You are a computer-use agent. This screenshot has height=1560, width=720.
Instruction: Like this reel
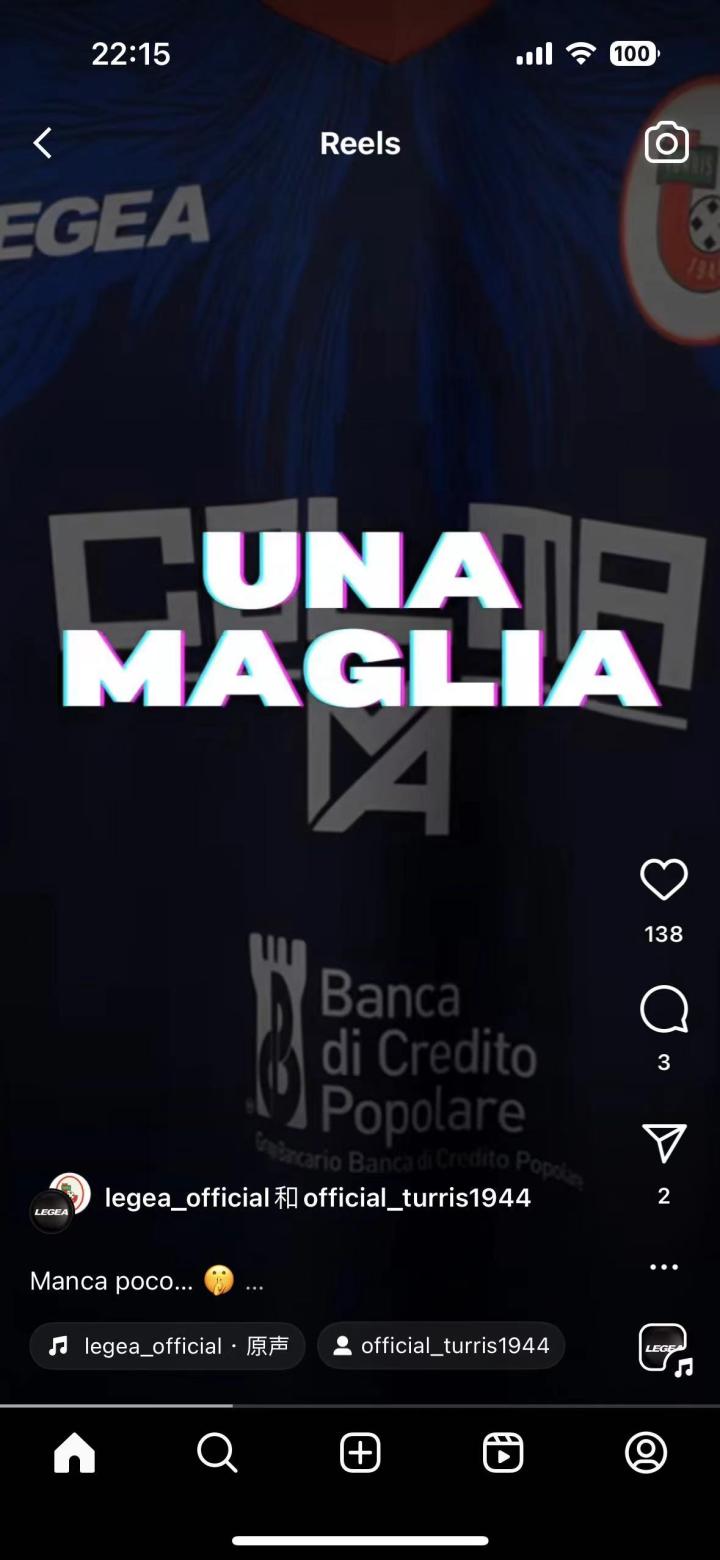click(x=664, y=880)
